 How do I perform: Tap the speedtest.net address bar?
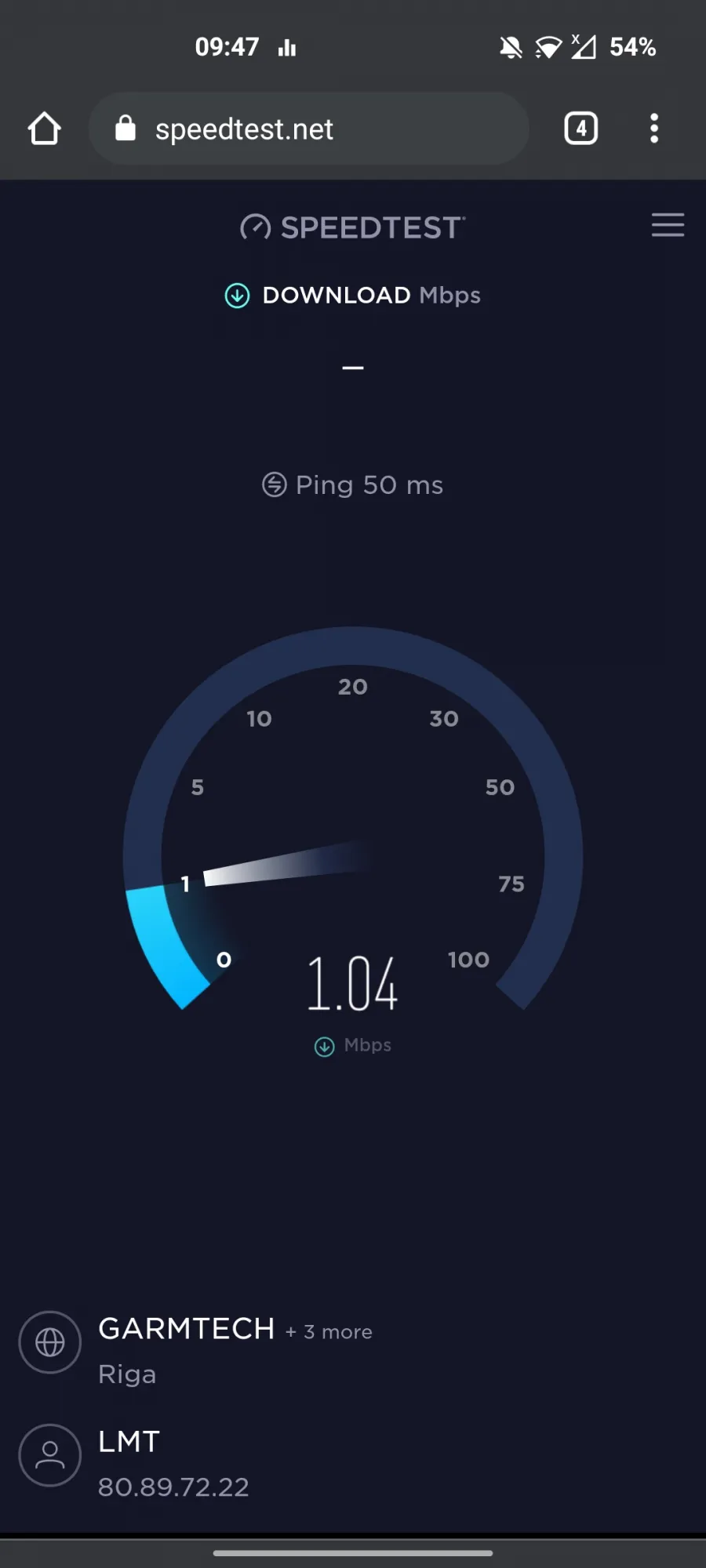309,129
